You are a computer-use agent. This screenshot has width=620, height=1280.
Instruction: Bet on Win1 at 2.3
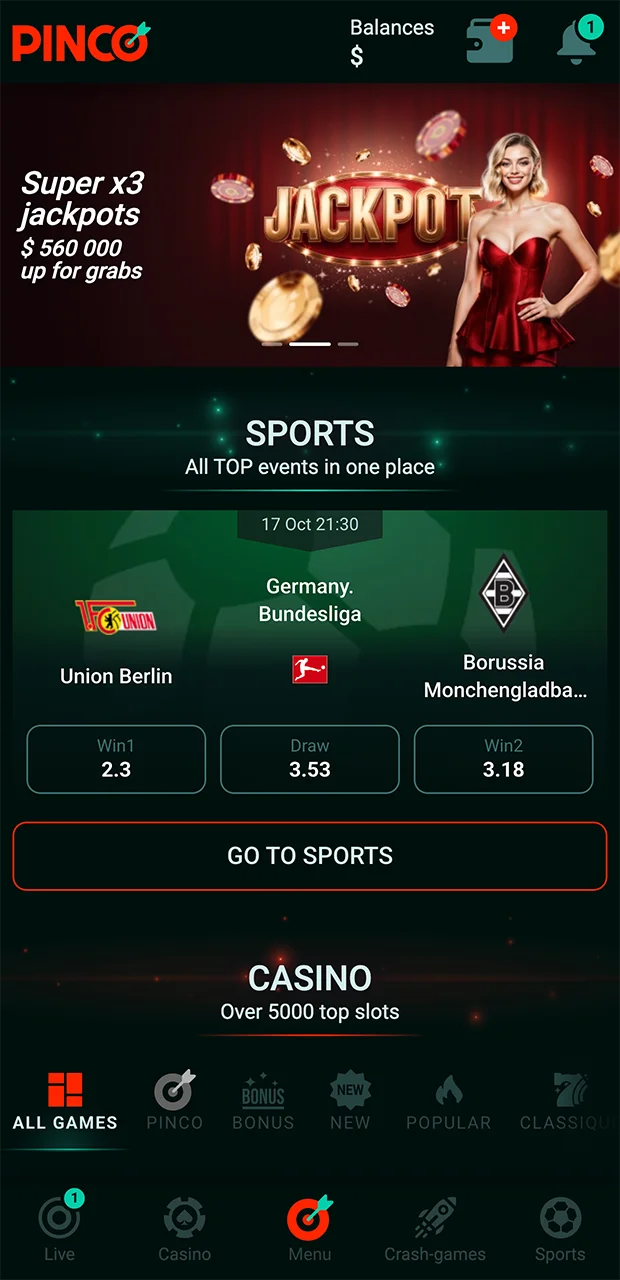(116, 759)
